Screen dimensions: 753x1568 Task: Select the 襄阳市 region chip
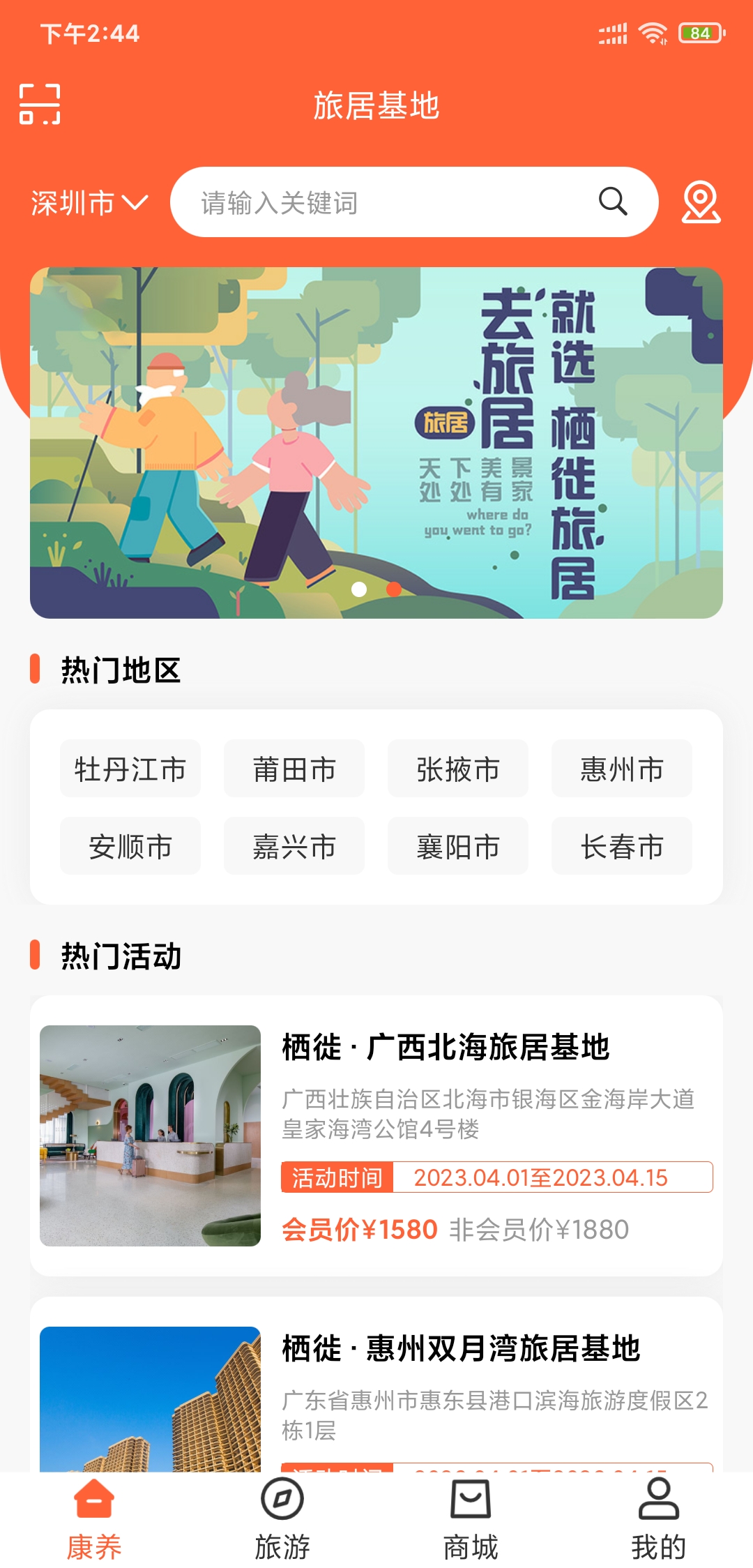tap(457, 846)
